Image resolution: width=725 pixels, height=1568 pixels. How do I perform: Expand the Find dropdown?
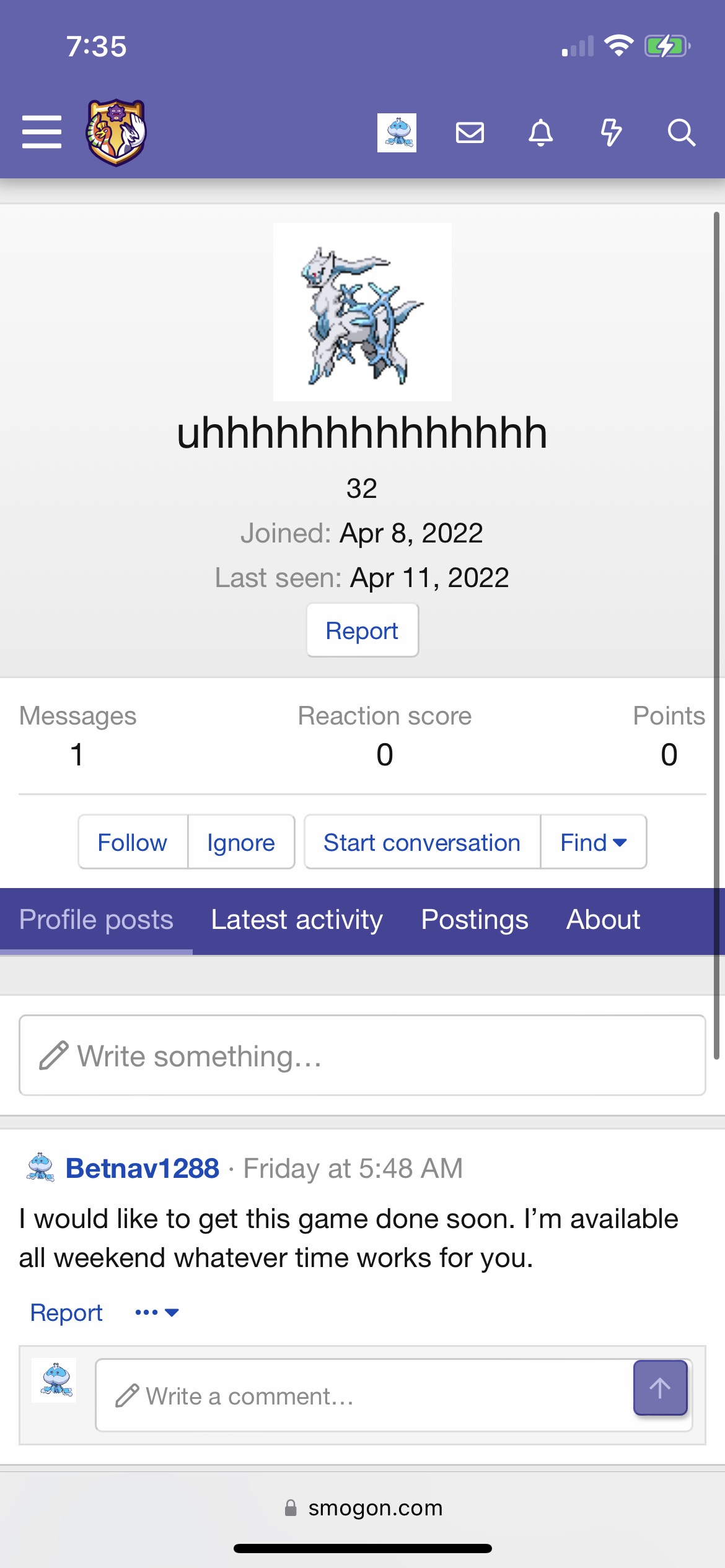click(594, 842)
